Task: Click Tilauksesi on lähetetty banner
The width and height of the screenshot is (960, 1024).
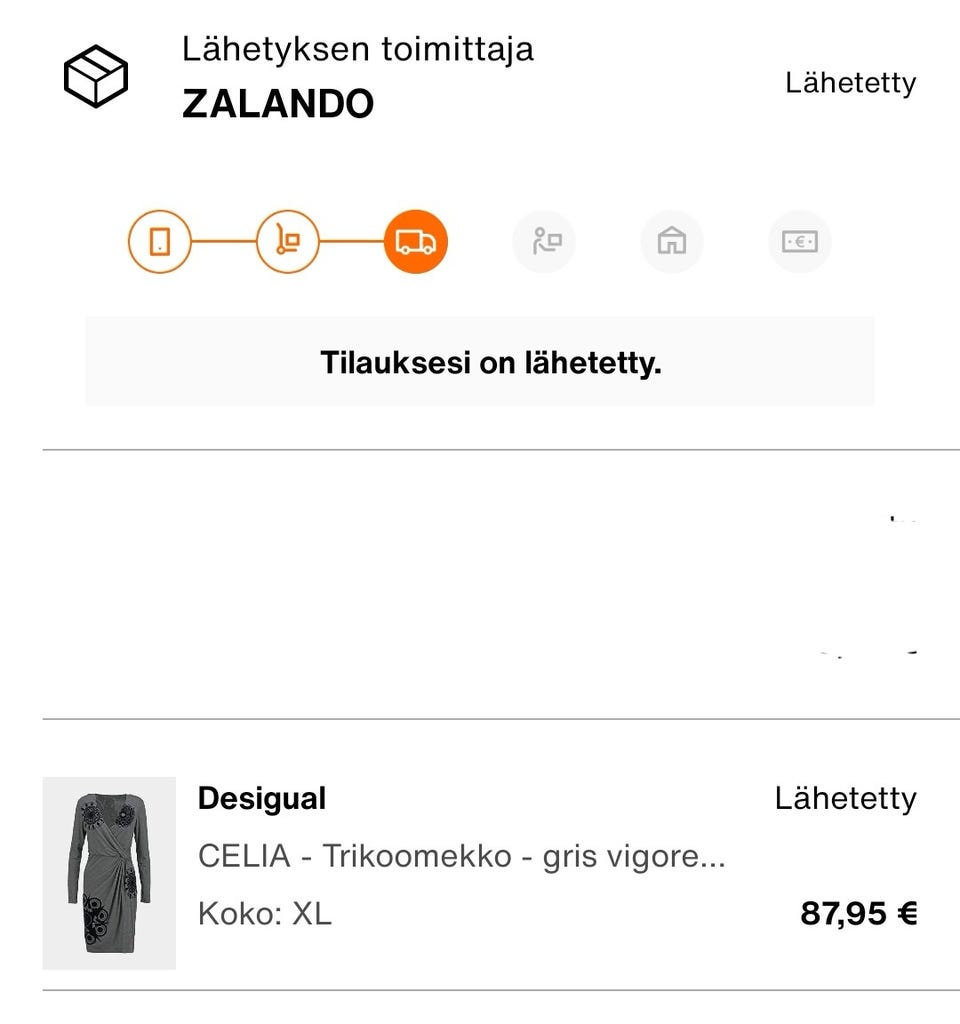Action: point(480,362)
